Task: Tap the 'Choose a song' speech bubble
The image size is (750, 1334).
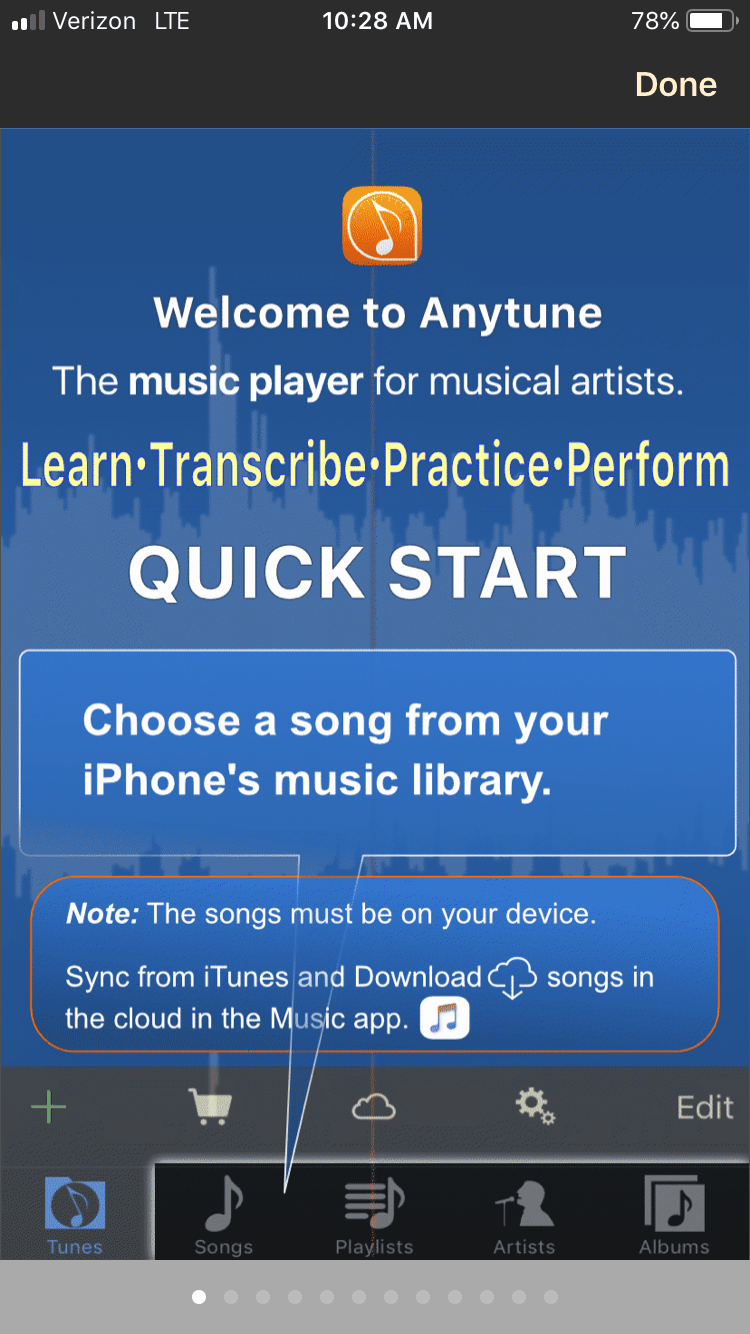Action: [375, 750]
